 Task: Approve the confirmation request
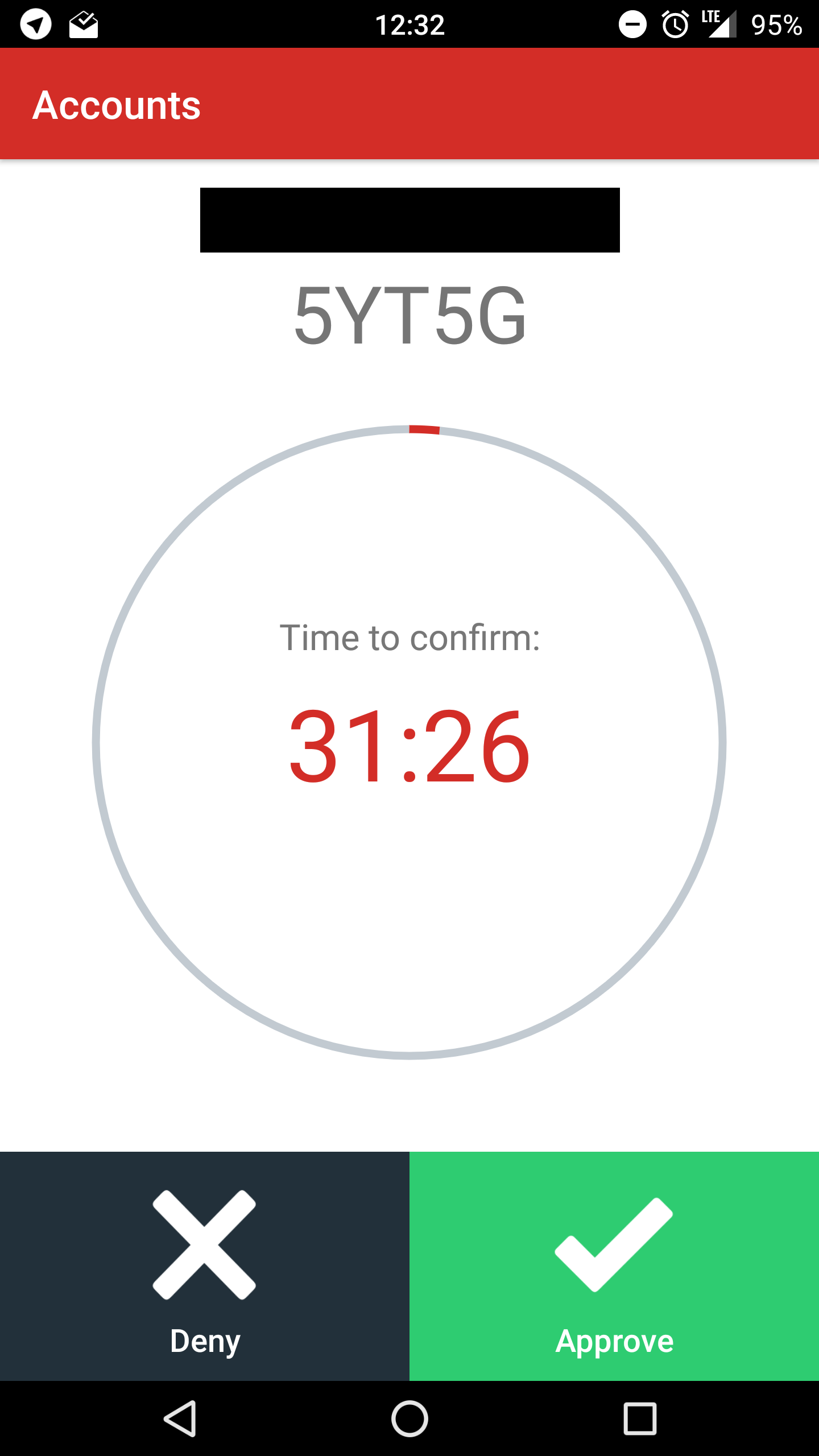[614, 1266]
